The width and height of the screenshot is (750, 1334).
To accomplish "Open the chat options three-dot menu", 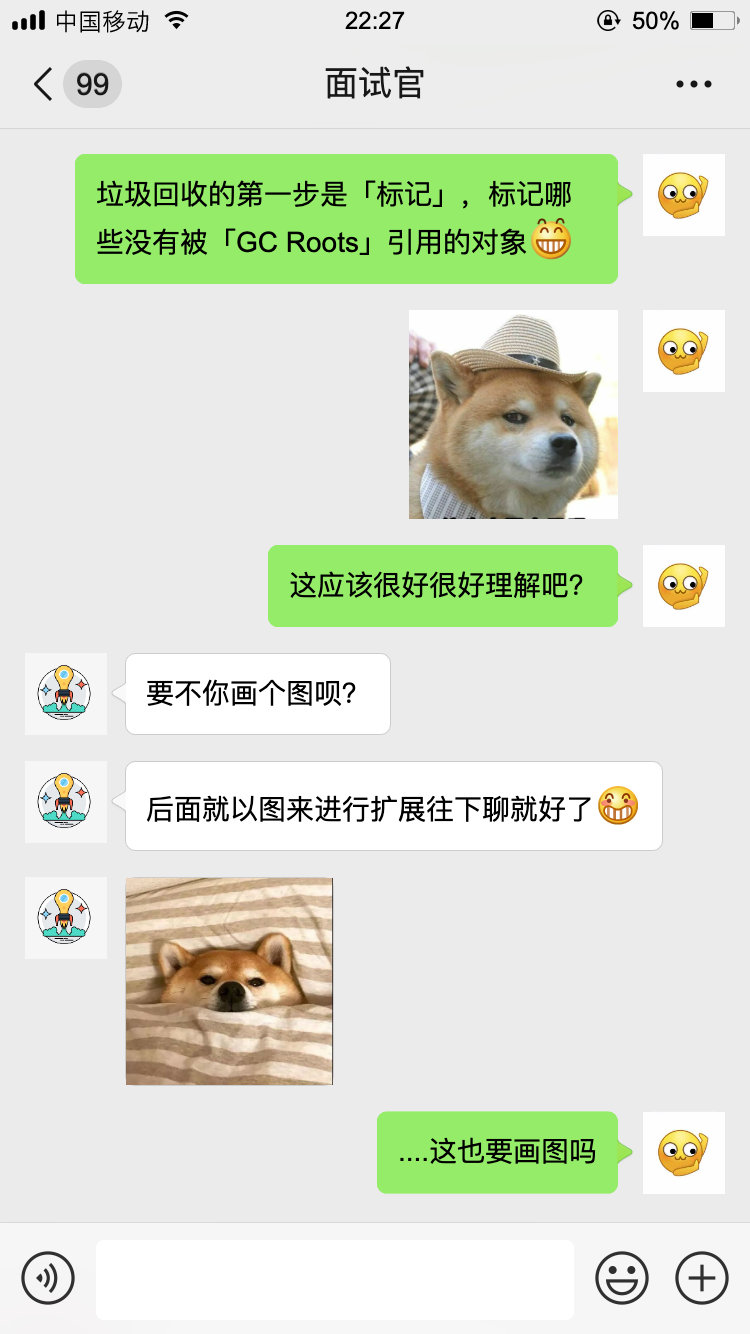I will pyautogui.click(x=693, y=84).
